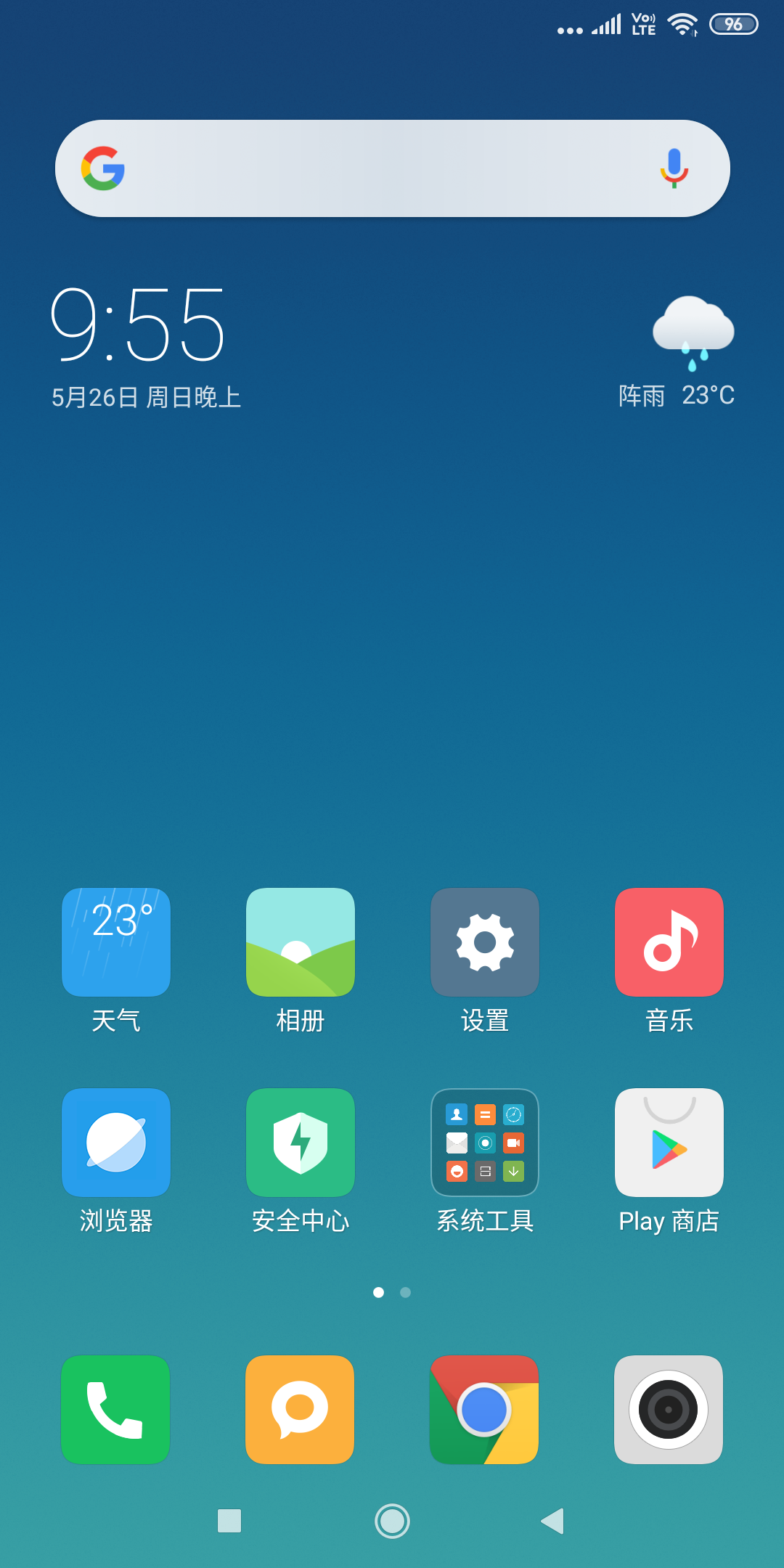The image size is (784, 1568).
Task: Open the 安全中心 security center
Action: click(300, 1143)
